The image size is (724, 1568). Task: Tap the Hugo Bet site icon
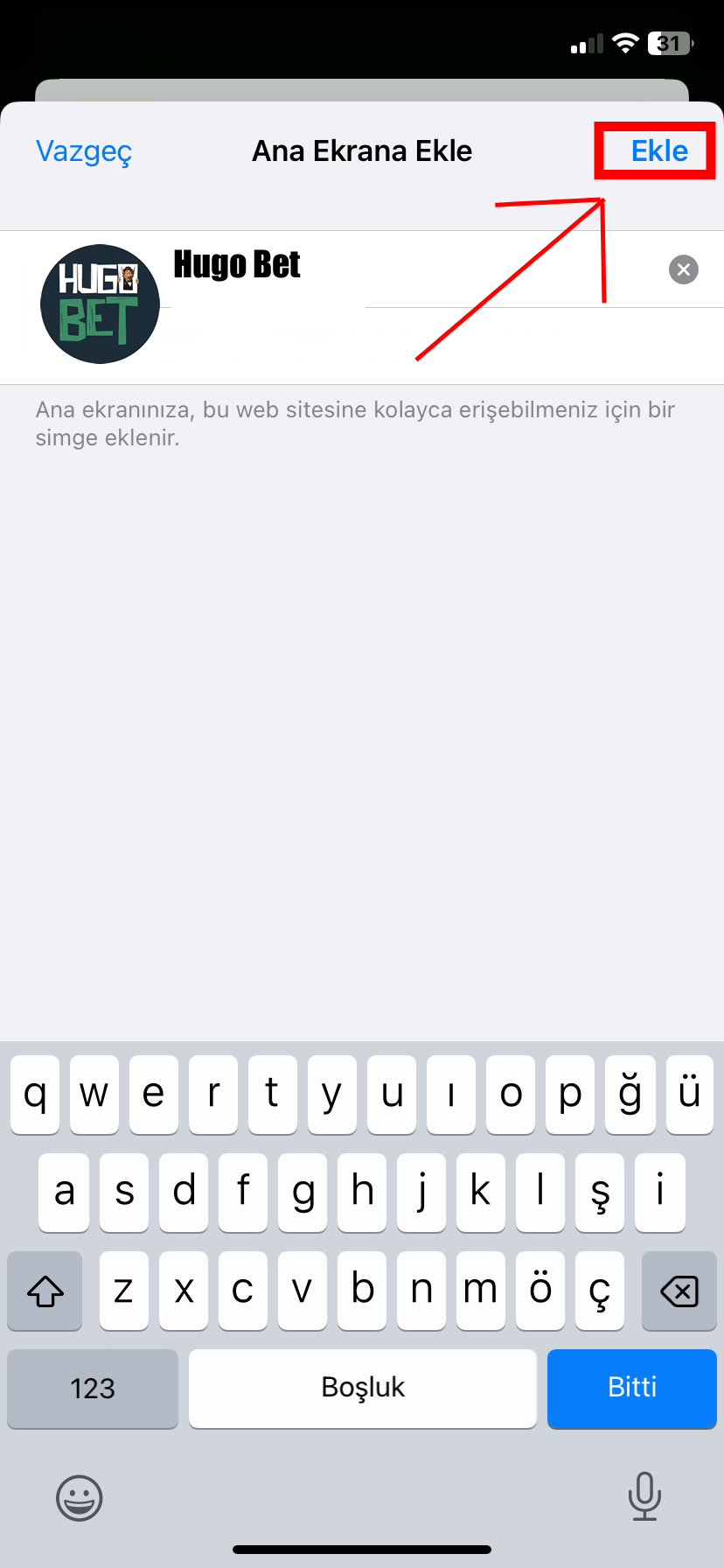[x=100, y=304]
